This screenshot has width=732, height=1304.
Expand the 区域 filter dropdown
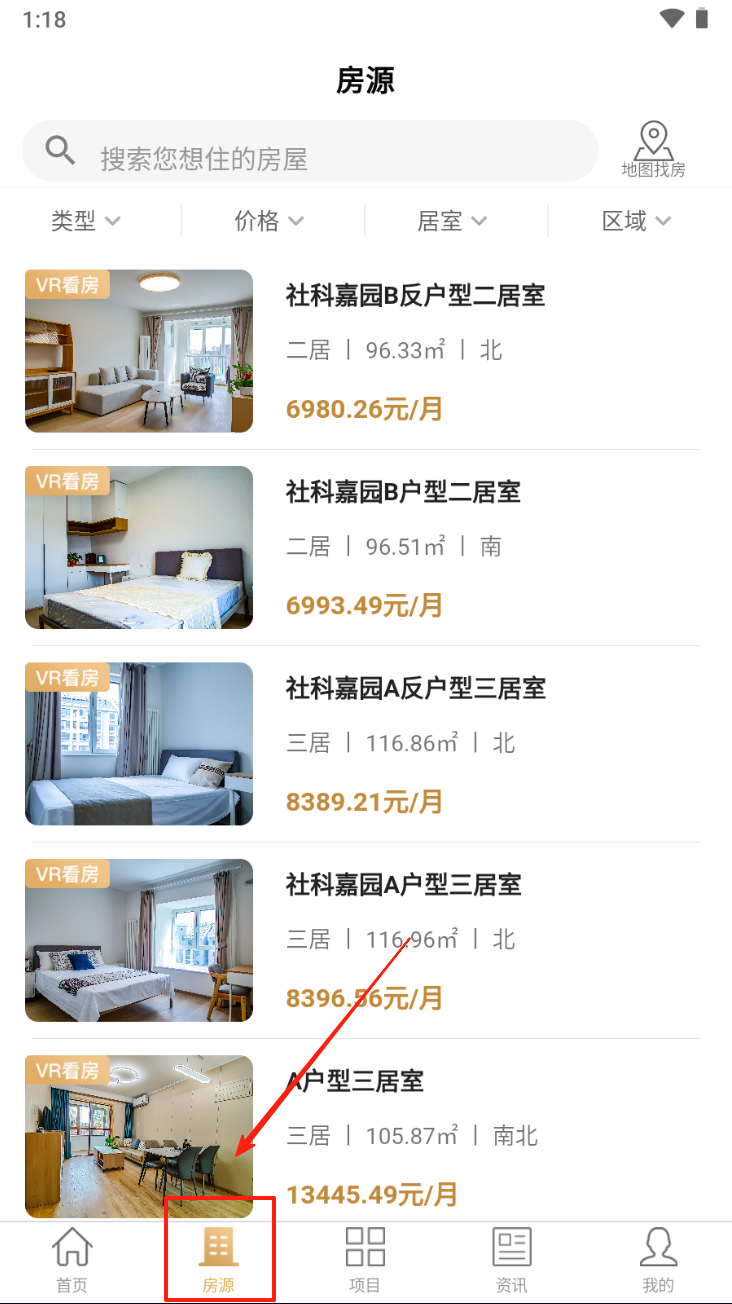click(x=636, y=221)
